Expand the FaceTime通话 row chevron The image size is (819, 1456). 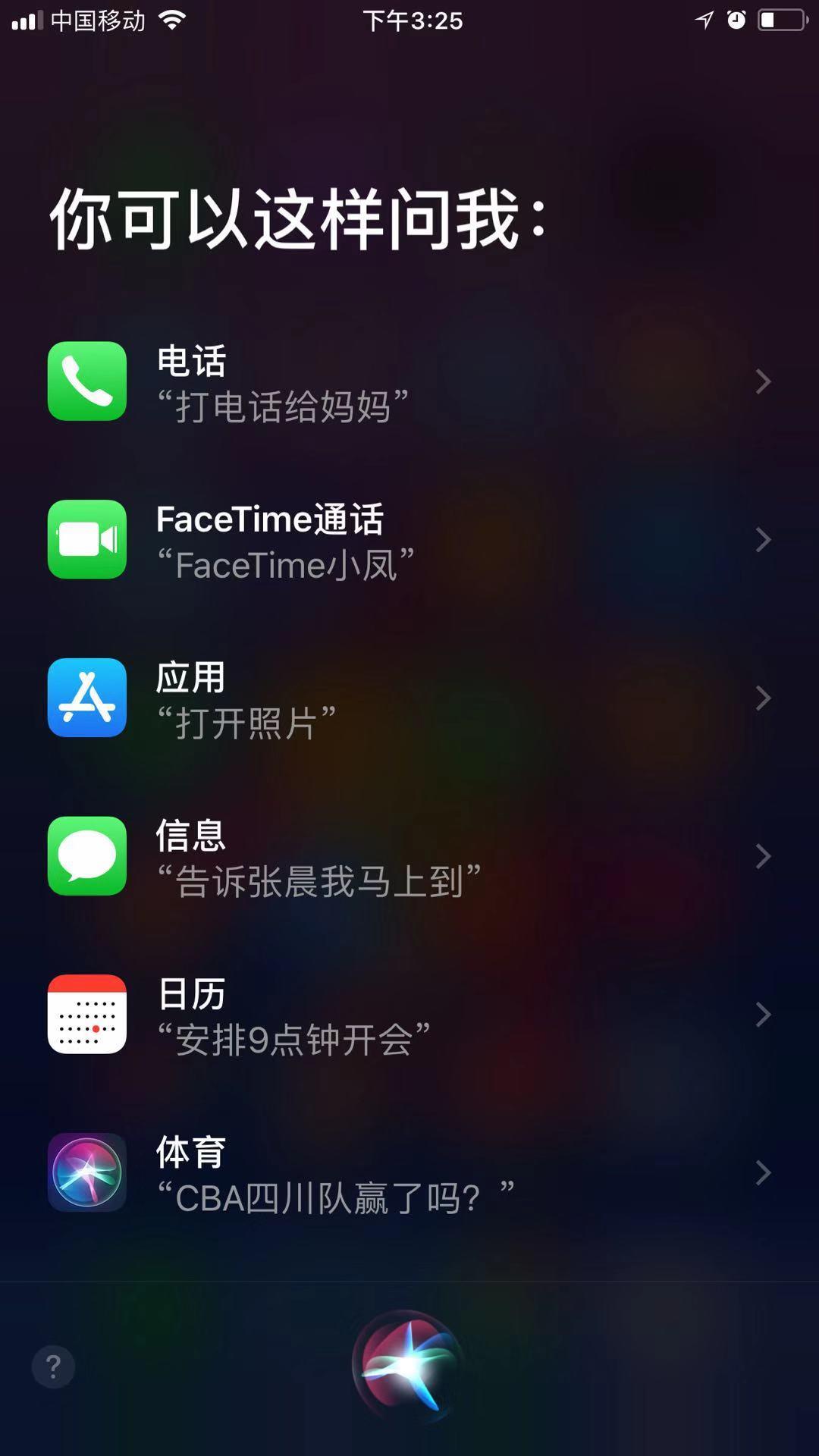(761, 540)
